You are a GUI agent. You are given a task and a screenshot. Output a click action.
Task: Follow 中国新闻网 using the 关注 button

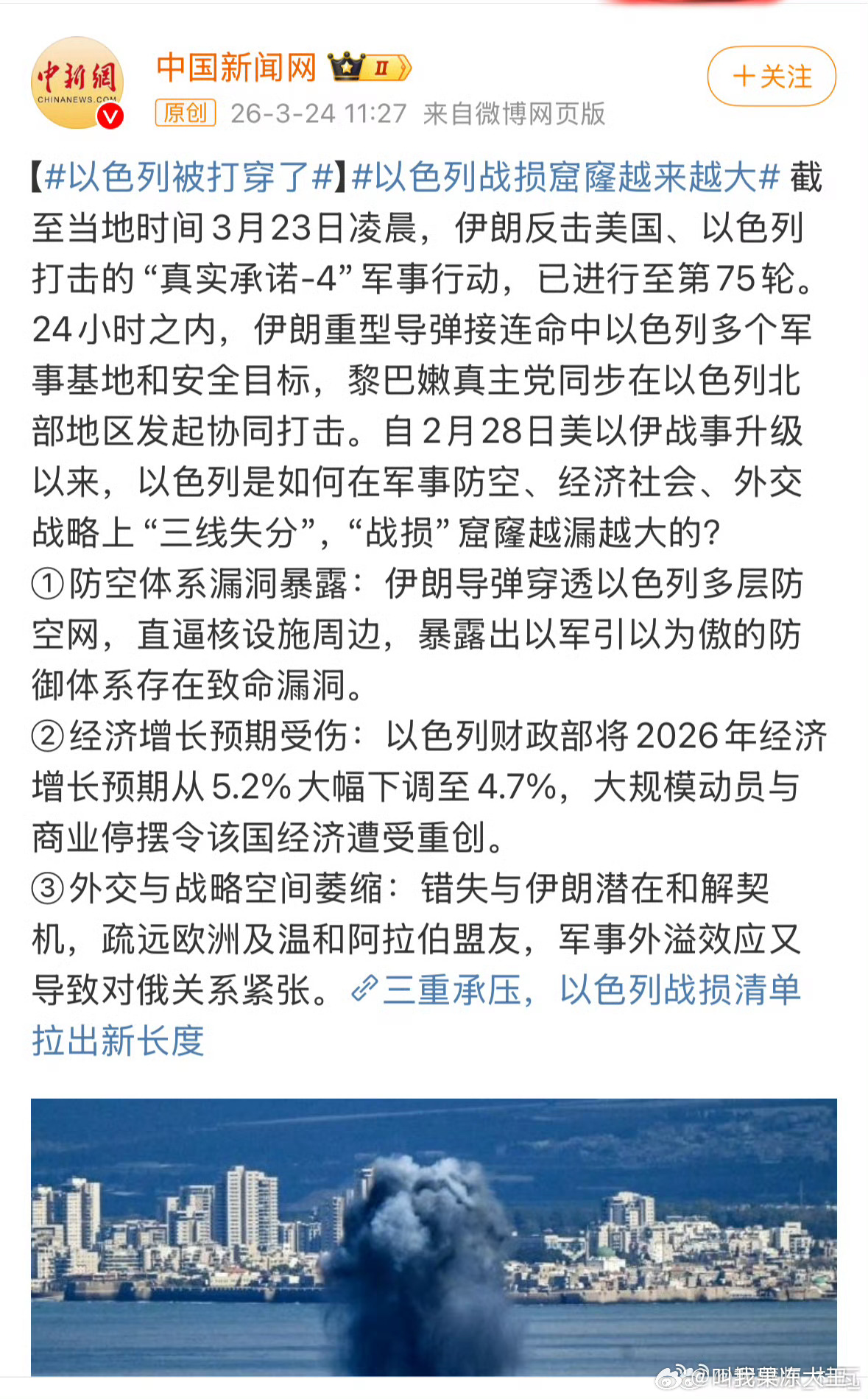[771, 77]
